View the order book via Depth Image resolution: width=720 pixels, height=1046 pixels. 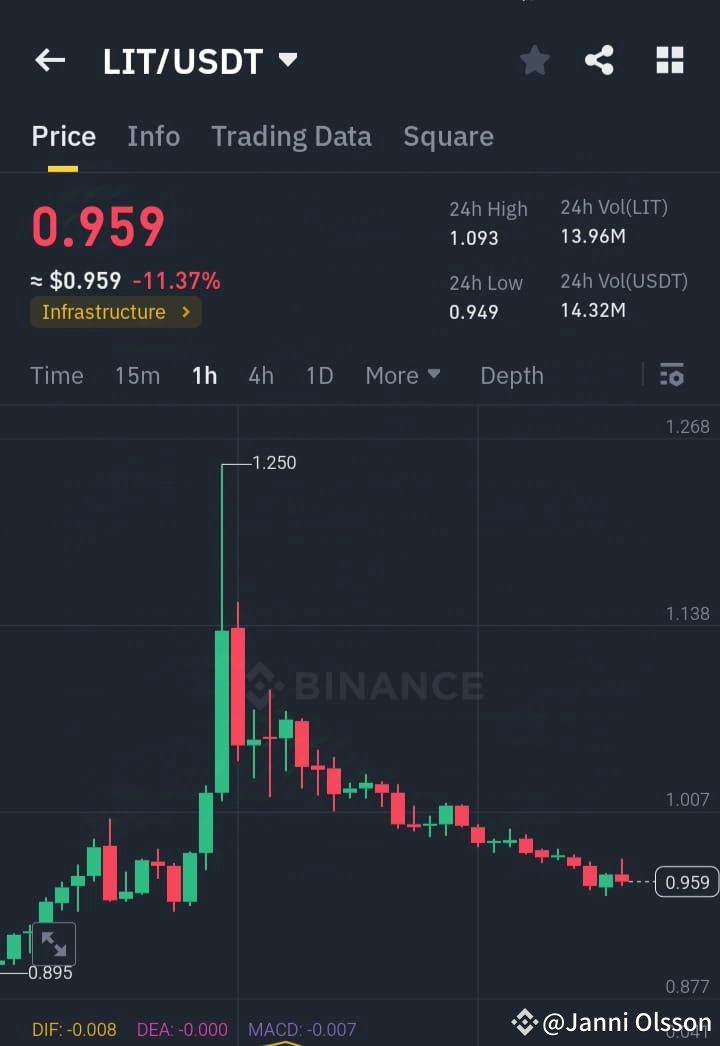pos(511,375)
